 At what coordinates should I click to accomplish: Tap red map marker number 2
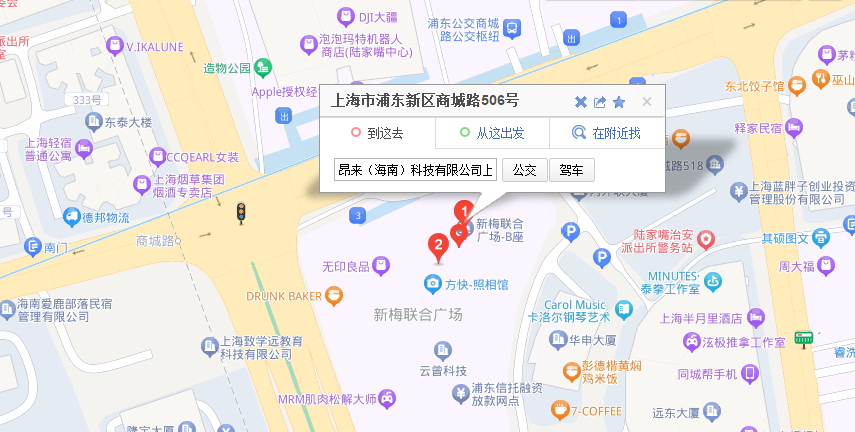[437, 245]
